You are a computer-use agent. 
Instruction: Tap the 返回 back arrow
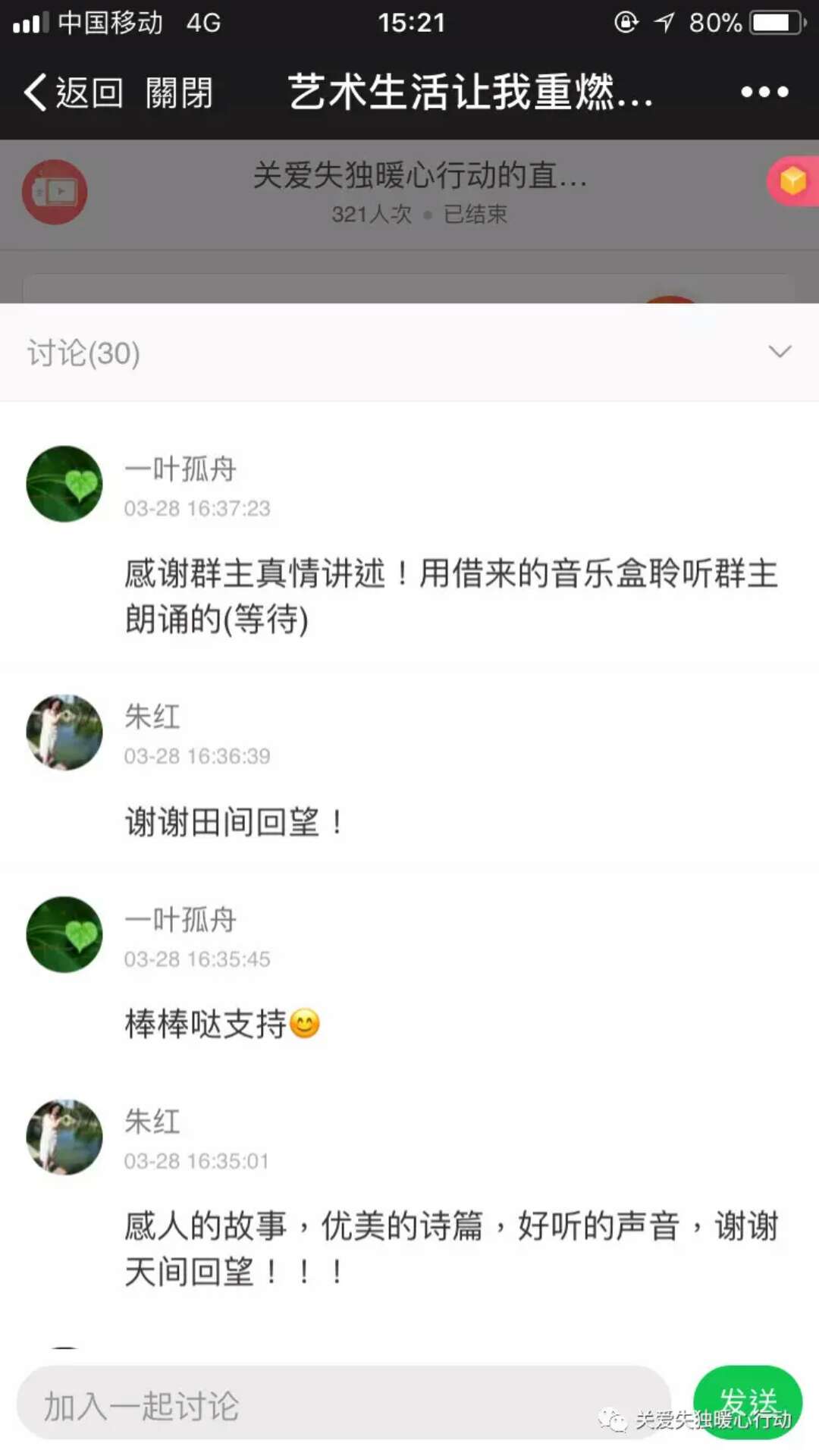(74, 93)
